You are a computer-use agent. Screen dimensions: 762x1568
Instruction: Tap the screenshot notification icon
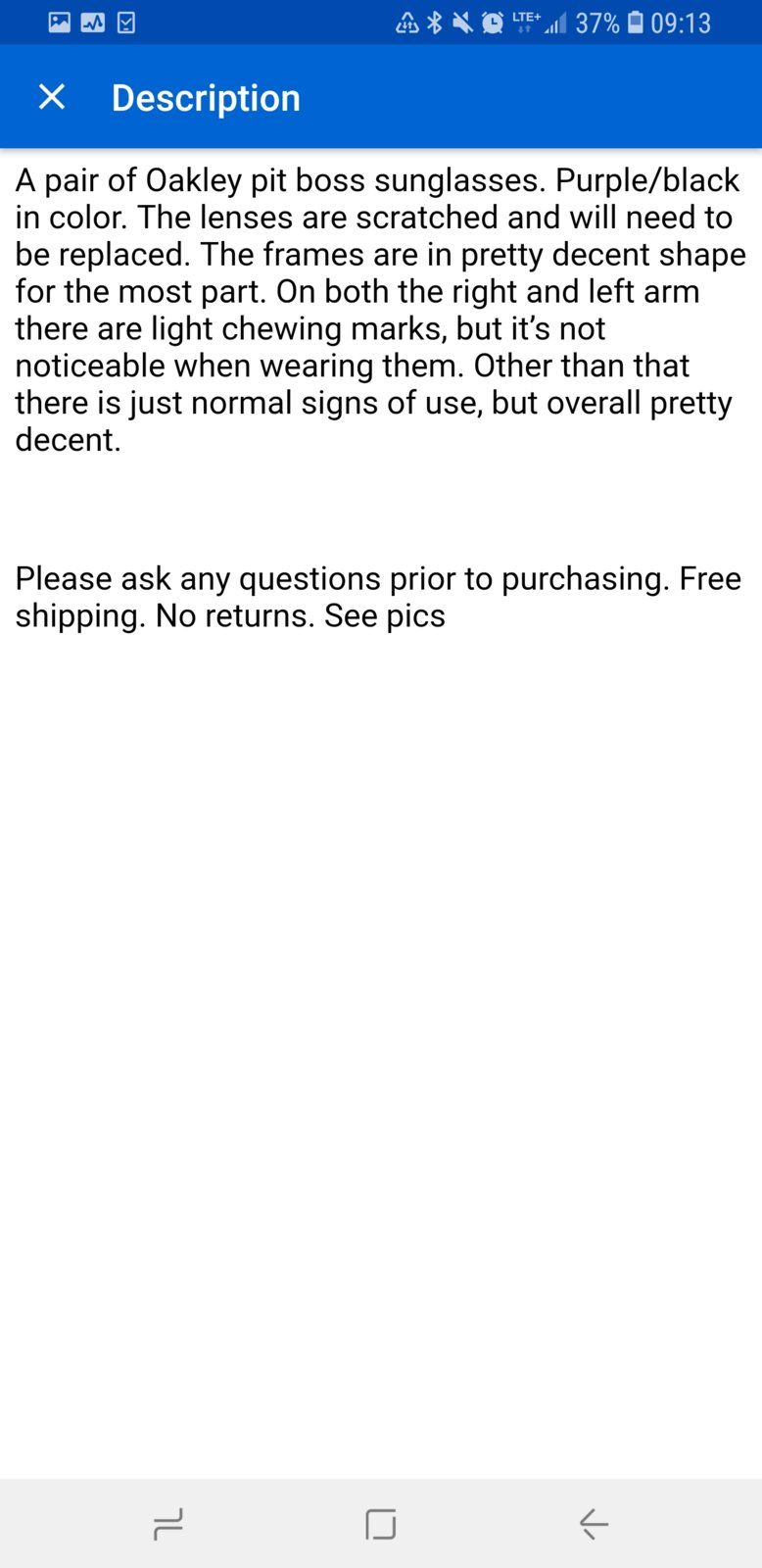click(x=60, y=22)
